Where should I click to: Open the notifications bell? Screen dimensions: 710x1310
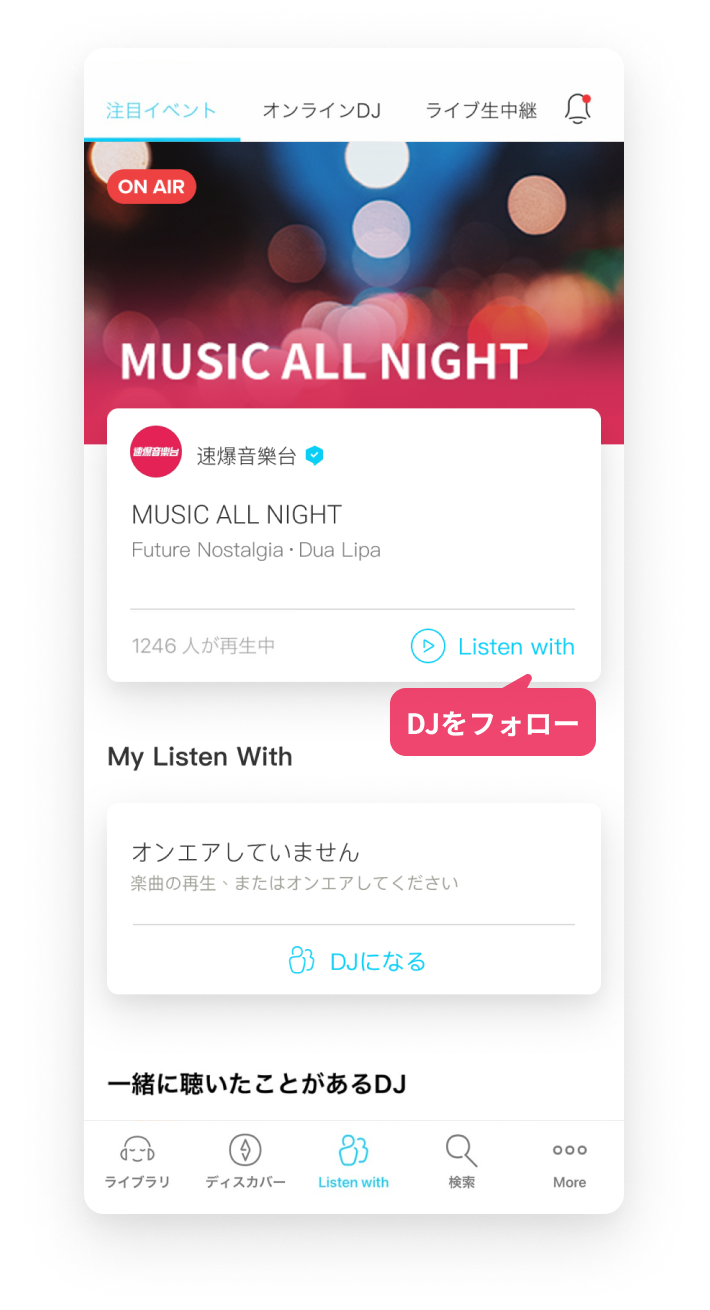[578, 109]
